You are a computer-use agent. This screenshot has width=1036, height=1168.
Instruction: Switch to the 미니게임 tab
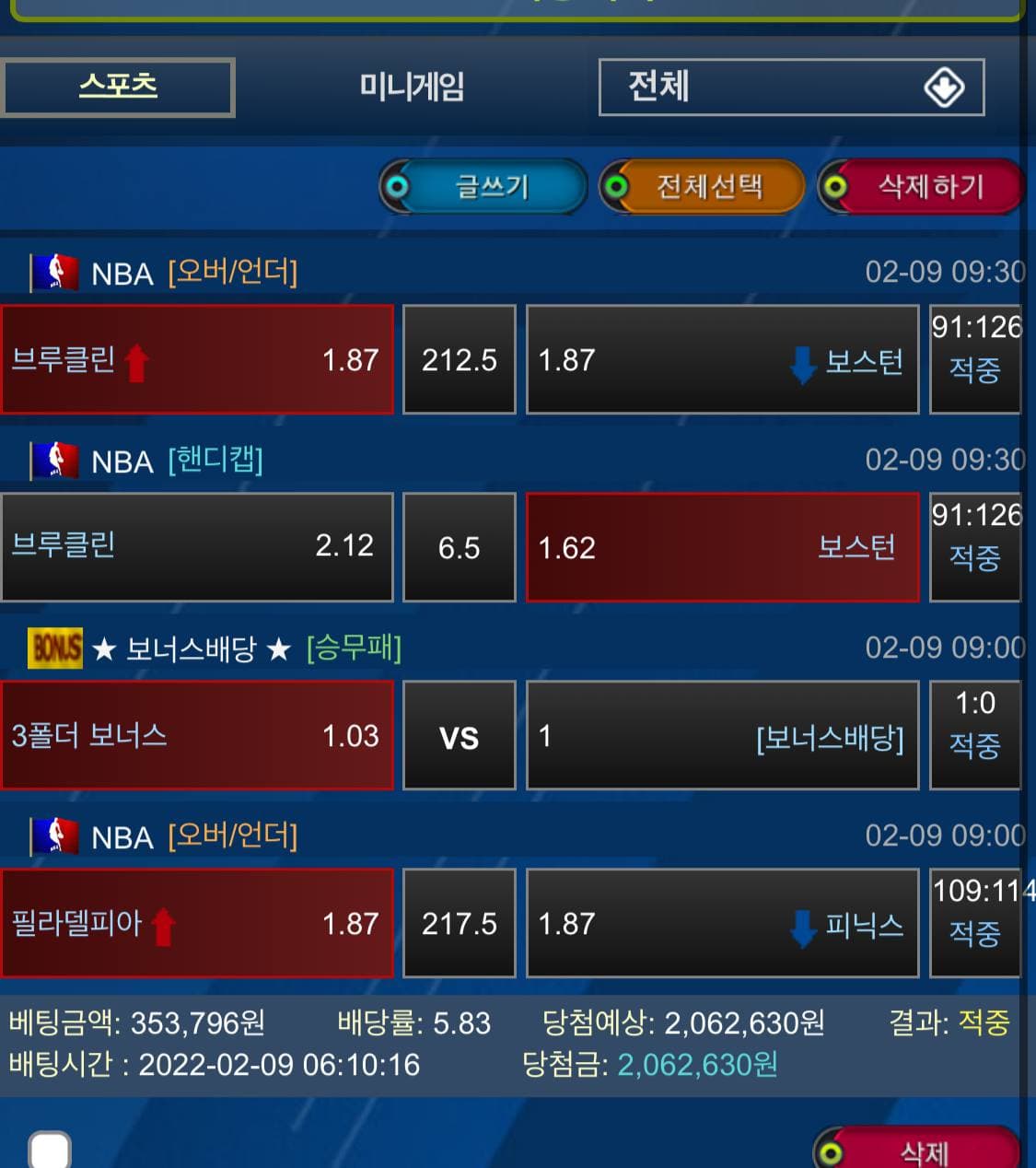click(412, 88)
